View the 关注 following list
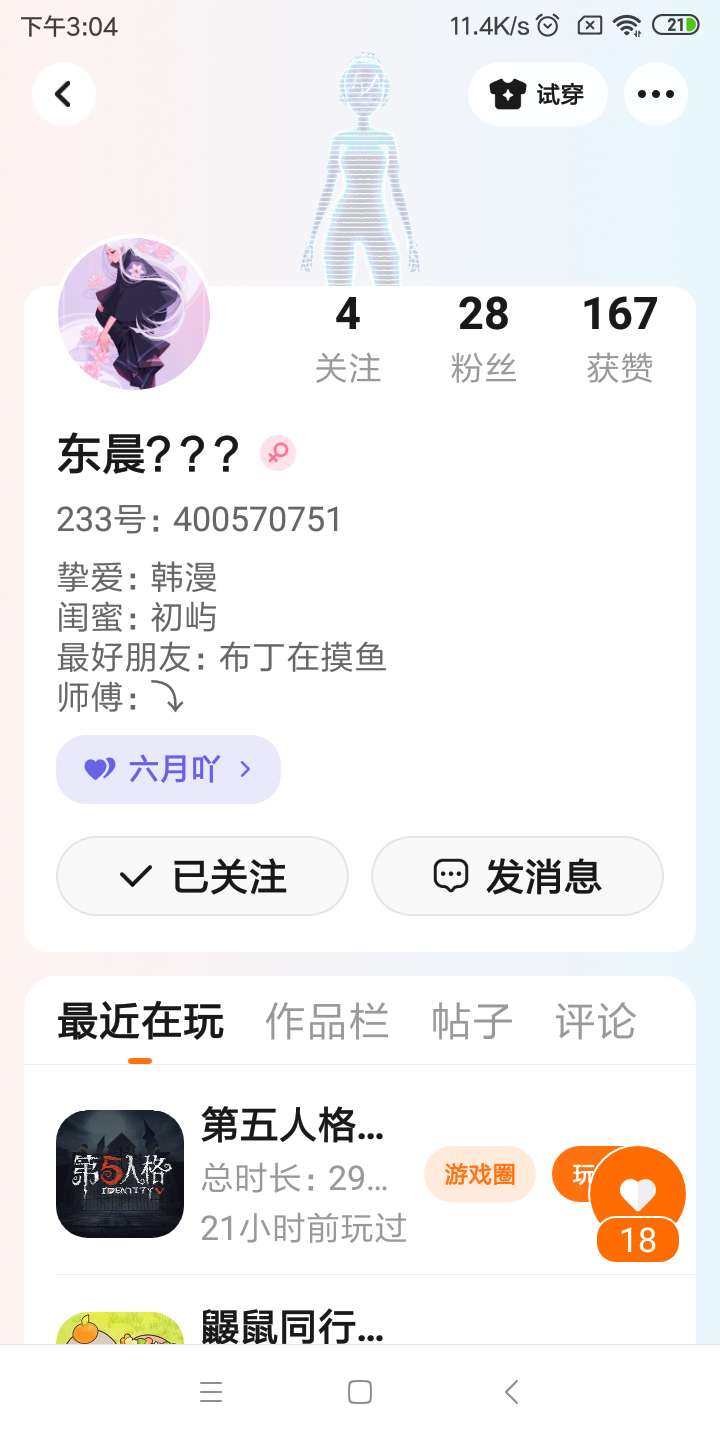Screen dimensions: 720x1440 coord(347,340)
